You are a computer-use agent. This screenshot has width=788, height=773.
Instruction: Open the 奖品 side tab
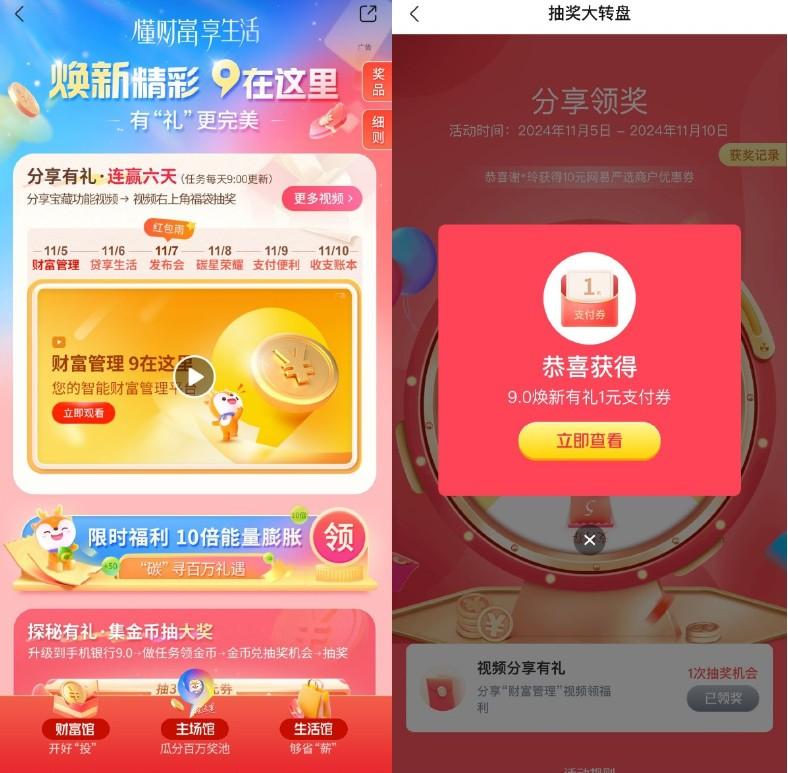tap(377, 82)
